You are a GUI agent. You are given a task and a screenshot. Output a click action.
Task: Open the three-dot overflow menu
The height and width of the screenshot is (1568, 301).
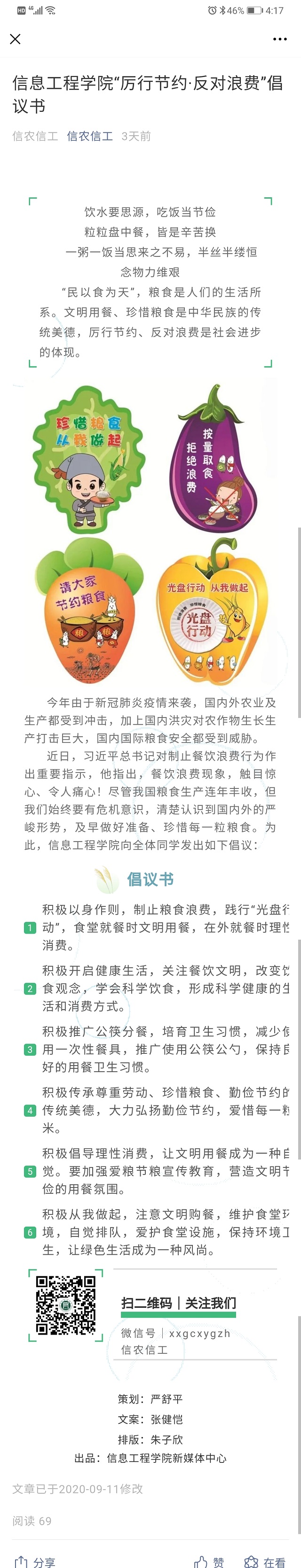pos(280,39)
